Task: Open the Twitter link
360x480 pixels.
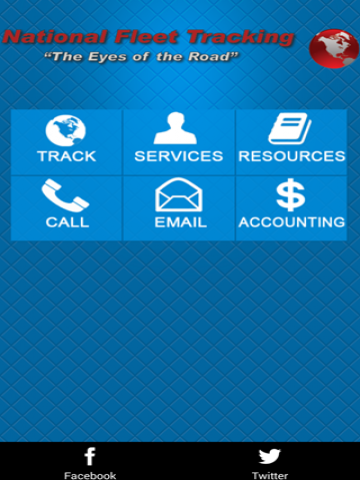Action: pyautogui.click(x=270, y=463)
